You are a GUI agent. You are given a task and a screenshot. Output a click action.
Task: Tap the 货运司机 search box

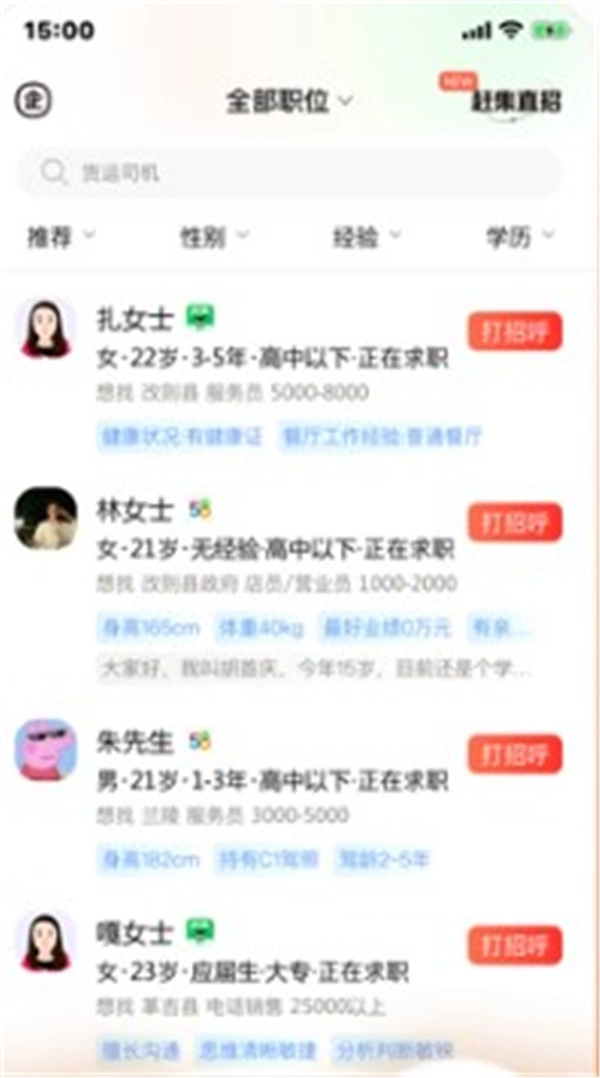tap(289, 174)
